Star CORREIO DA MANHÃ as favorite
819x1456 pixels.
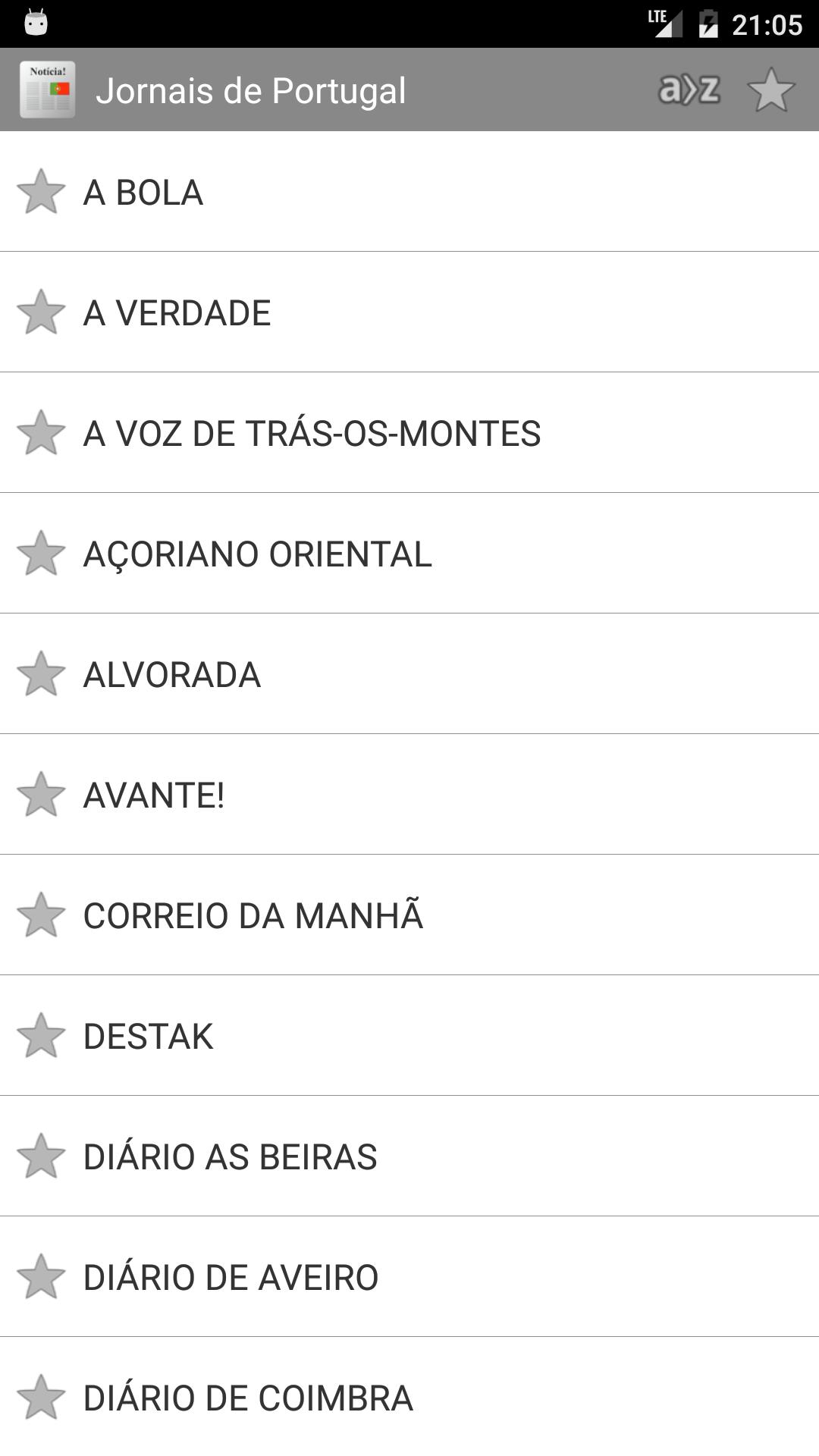point(41,915)
